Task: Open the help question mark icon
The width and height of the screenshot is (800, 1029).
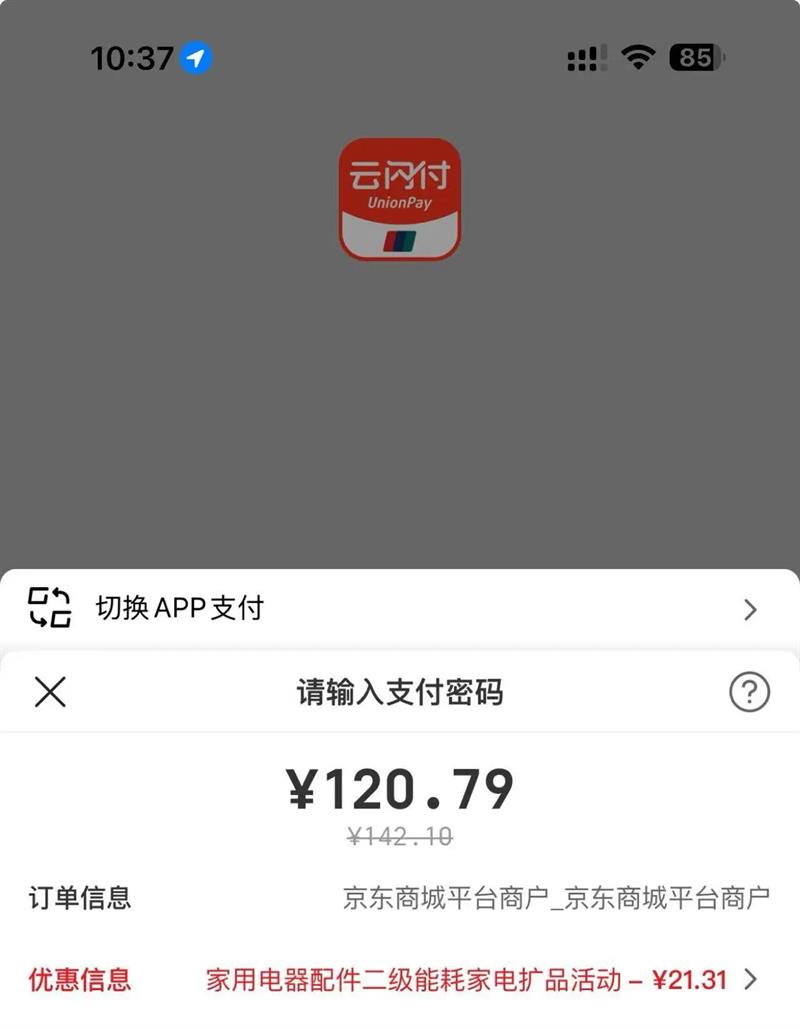Action: [749, 691]
